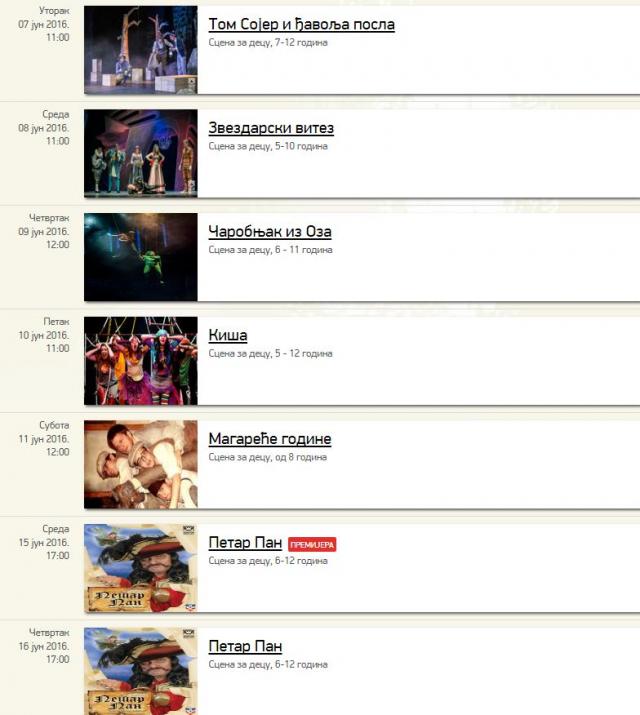Open the Том Сојер и ђавоља посла link
This screenshot has height=715, width=640.
tap(301, 24)
